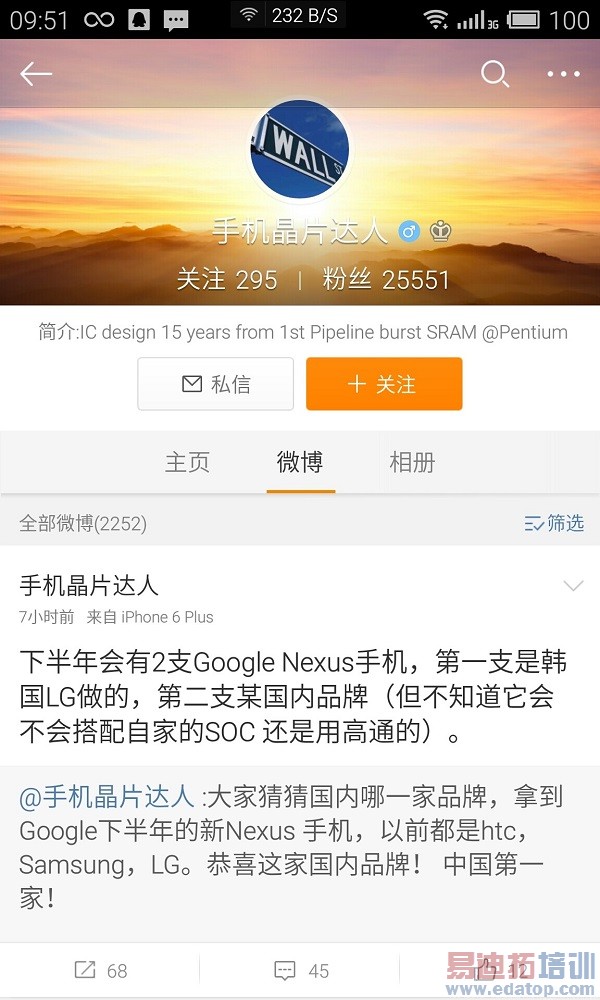Switch to the 相册 tab
The height and width of the screenshot is (1000, 600).
pos(412,462)
